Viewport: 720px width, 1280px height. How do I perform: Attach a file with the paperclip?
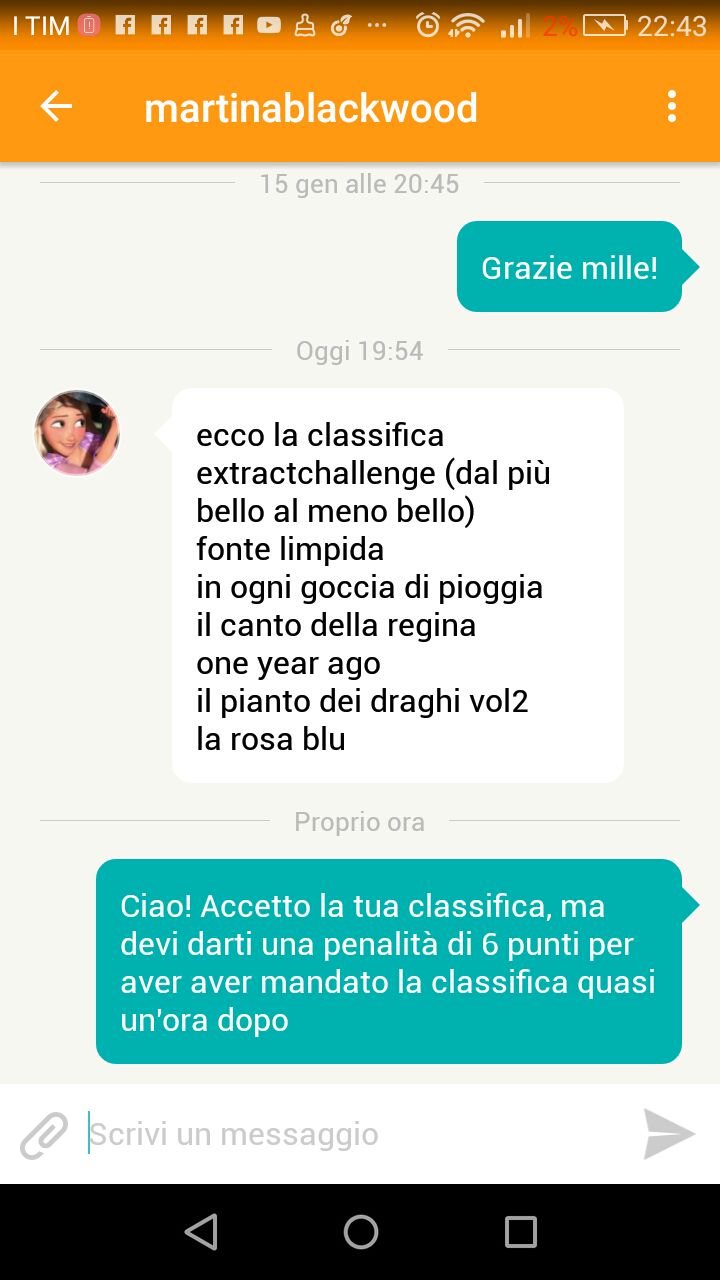click(x=44, y=1135)
